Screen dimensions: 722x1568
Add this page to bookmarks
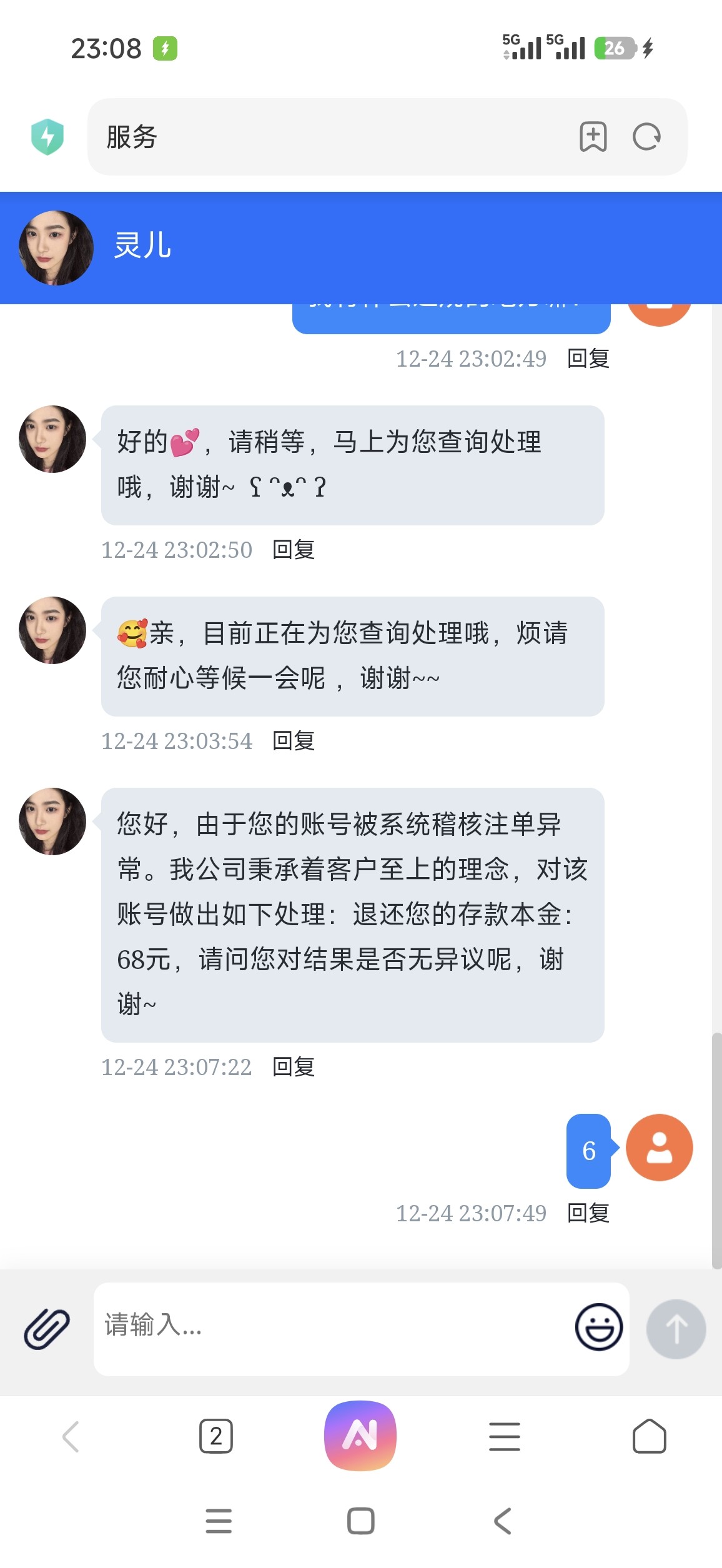click(x=593, y=137)
